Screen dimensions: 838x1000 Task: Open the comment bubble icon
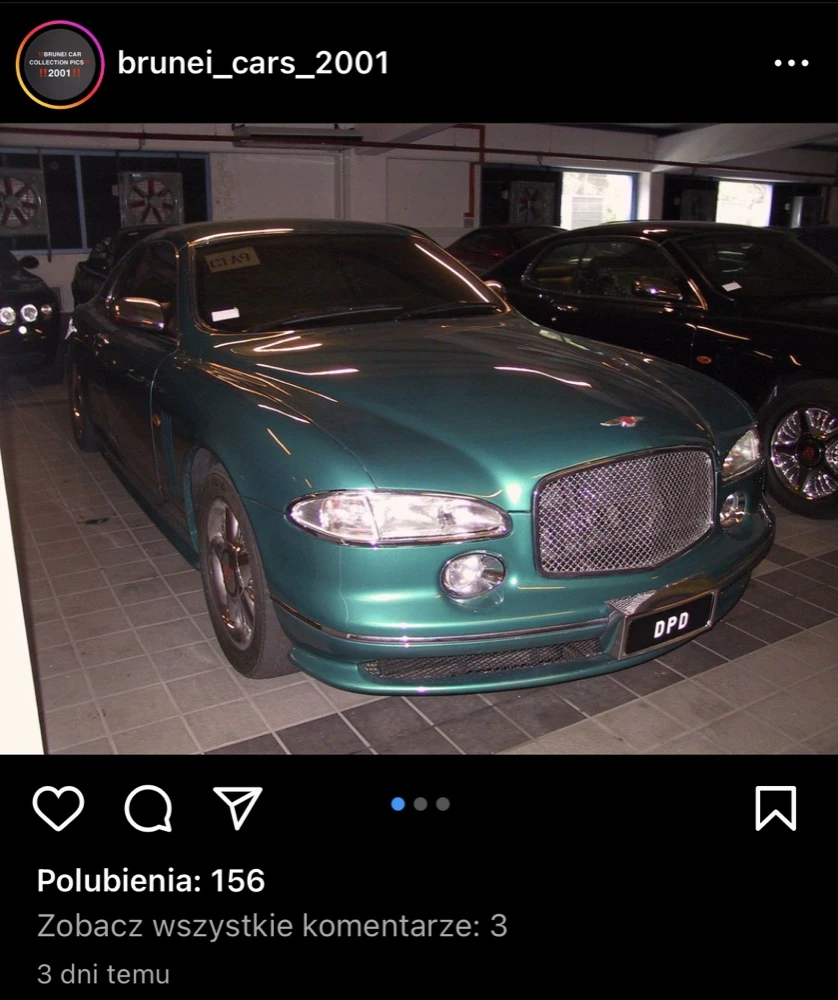pyautogui.click(x=148, y=808)
